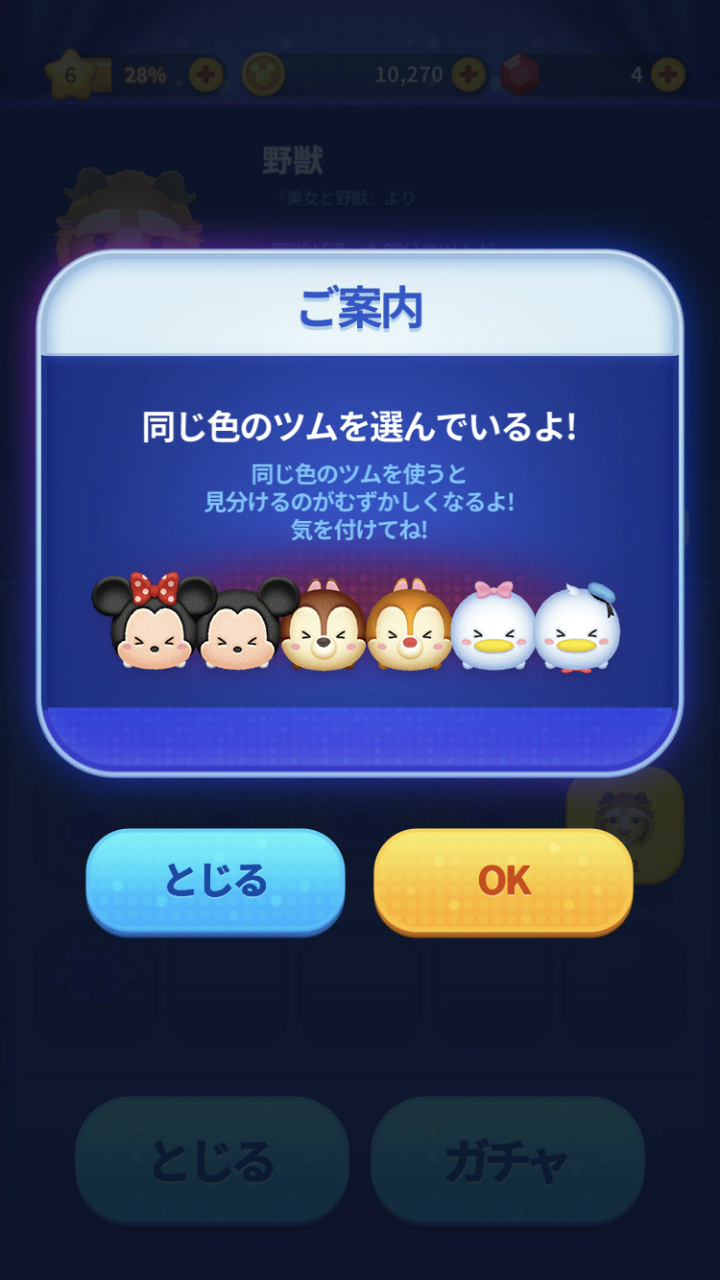Confirm the same-color Tsum warning with OK
Screen dimensions: 720x1280
click(x=503, y=880)
